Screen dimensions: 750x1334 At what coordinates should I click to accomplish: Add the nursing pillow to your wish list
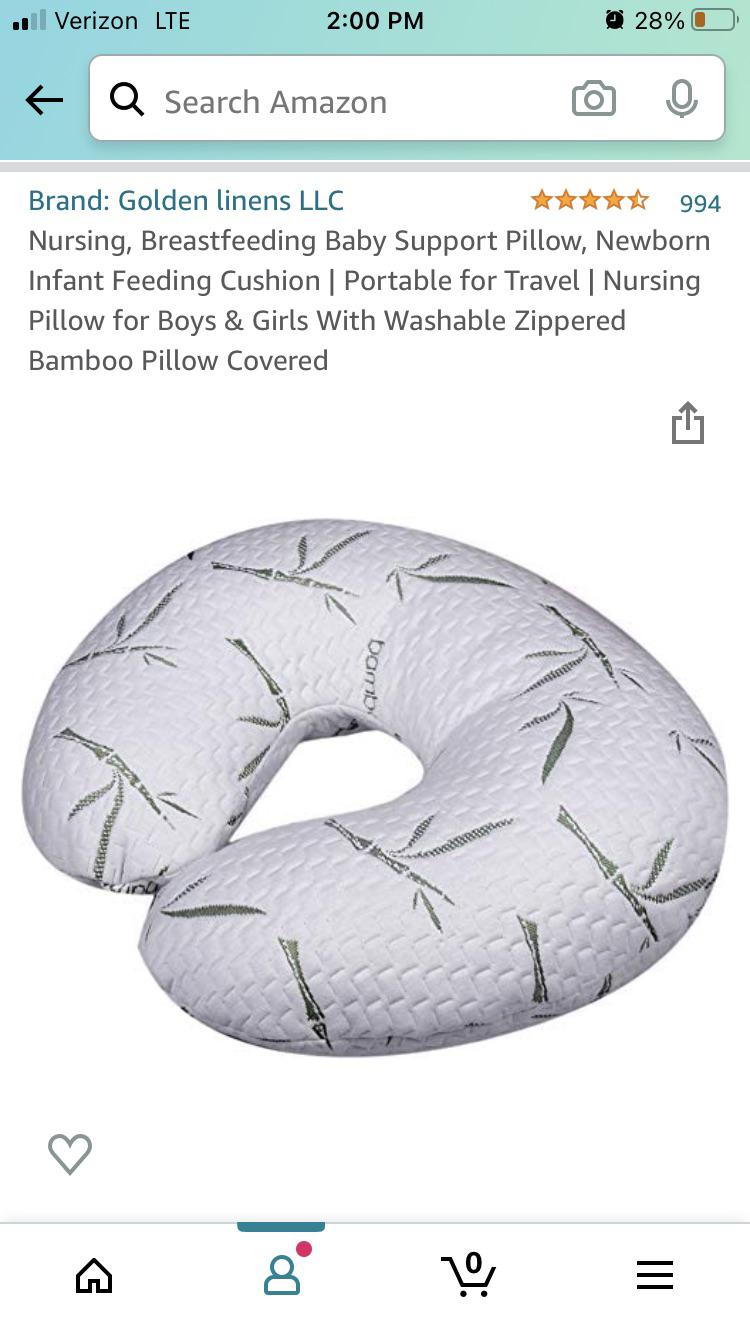coord(69,1154)
